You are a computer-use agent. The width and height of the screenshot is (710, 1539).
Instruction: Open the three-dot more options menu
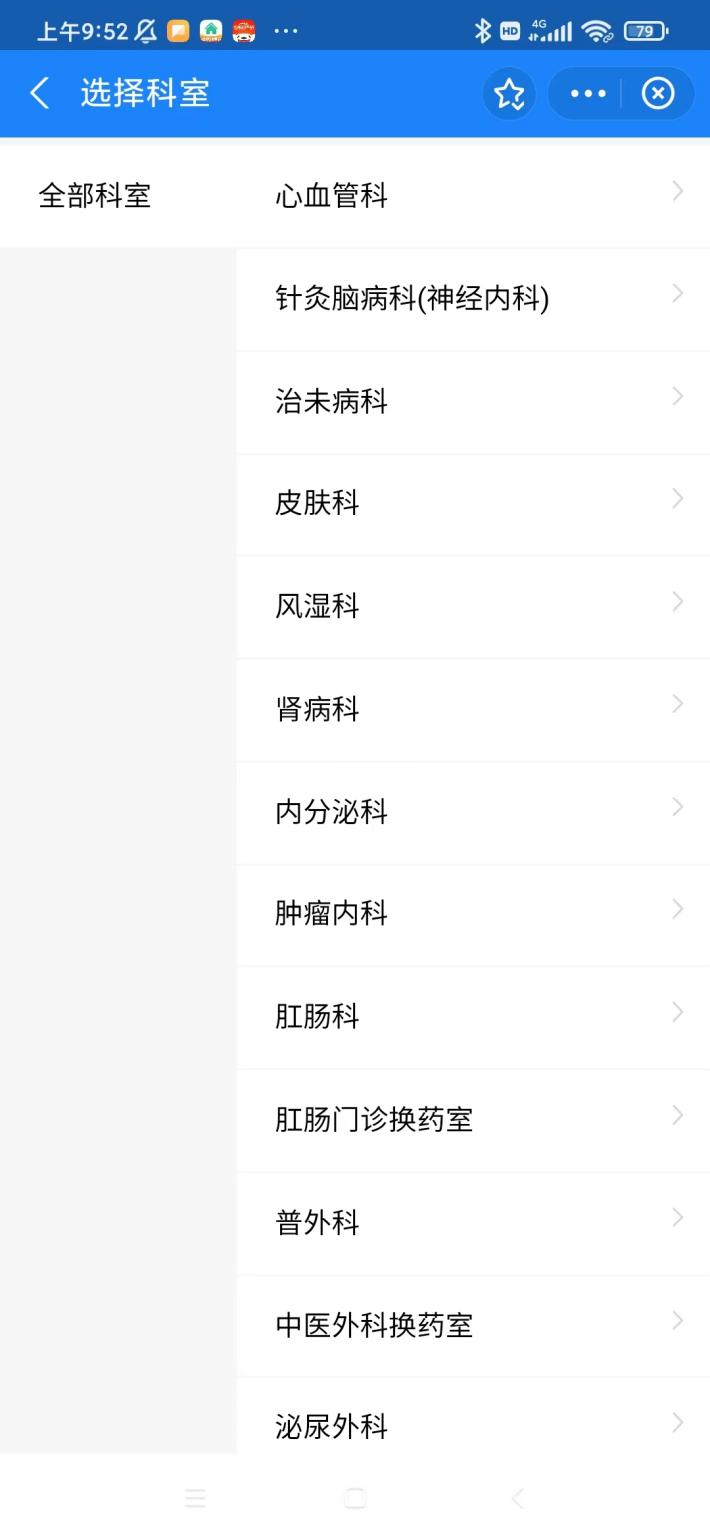(x=588, y=94)
